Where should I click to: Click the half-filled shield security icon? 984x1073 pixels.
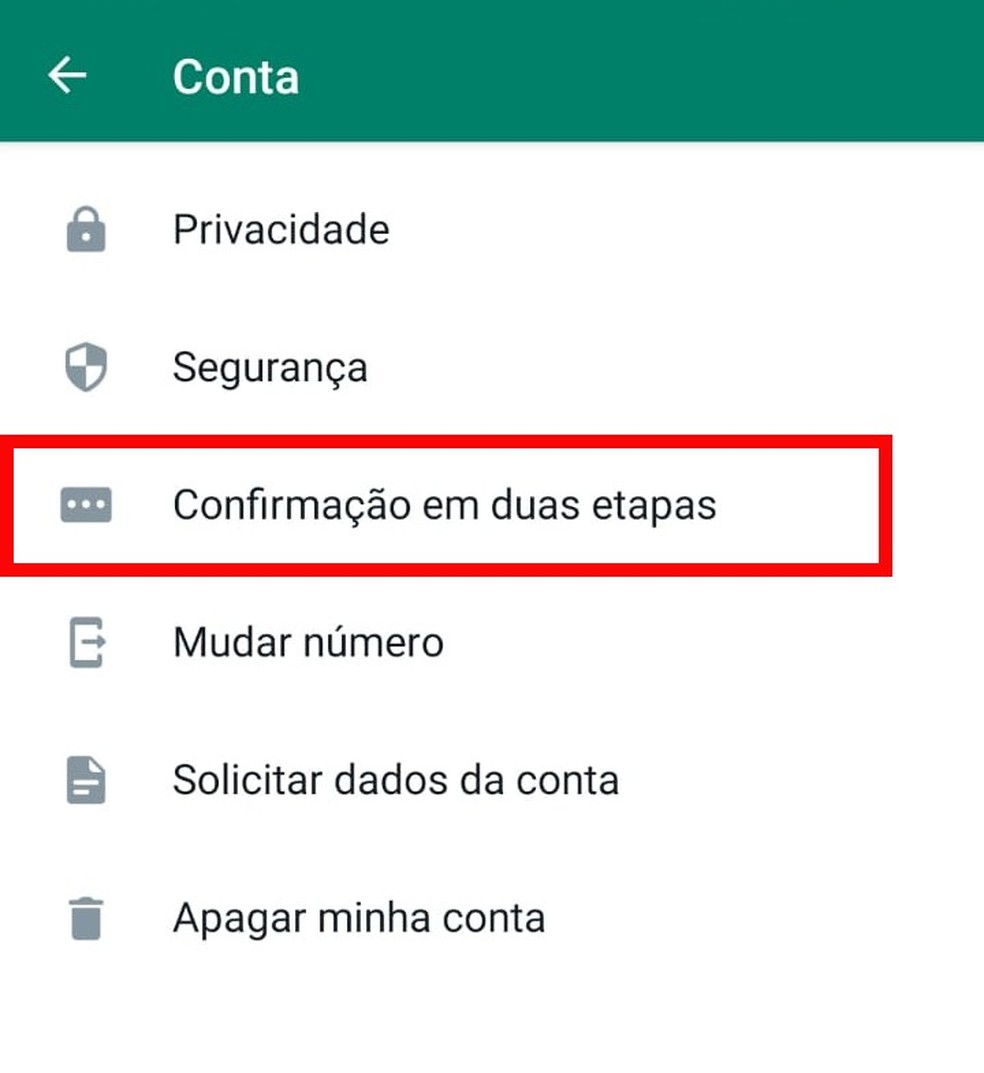(86, 367)
